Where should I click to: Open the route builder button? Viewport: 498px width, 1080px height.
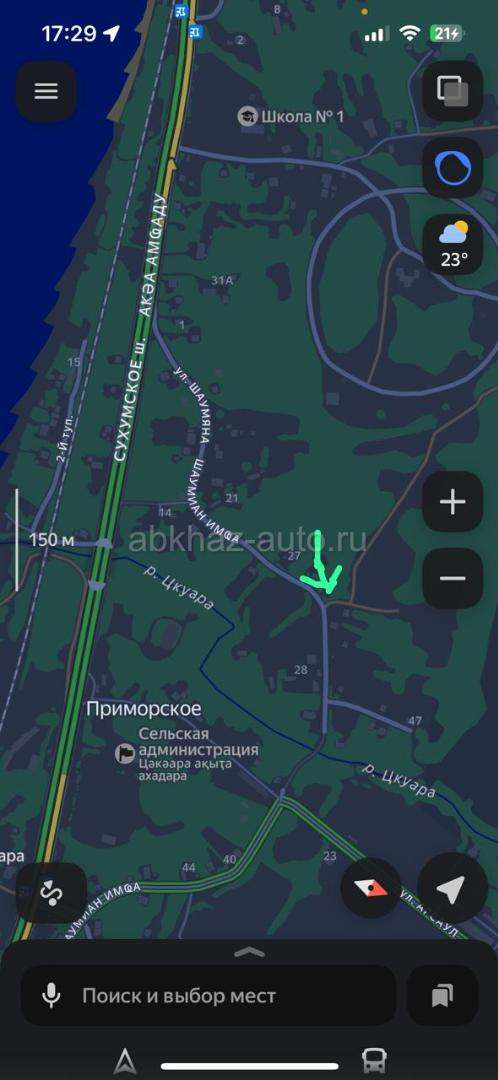(52, 893)
